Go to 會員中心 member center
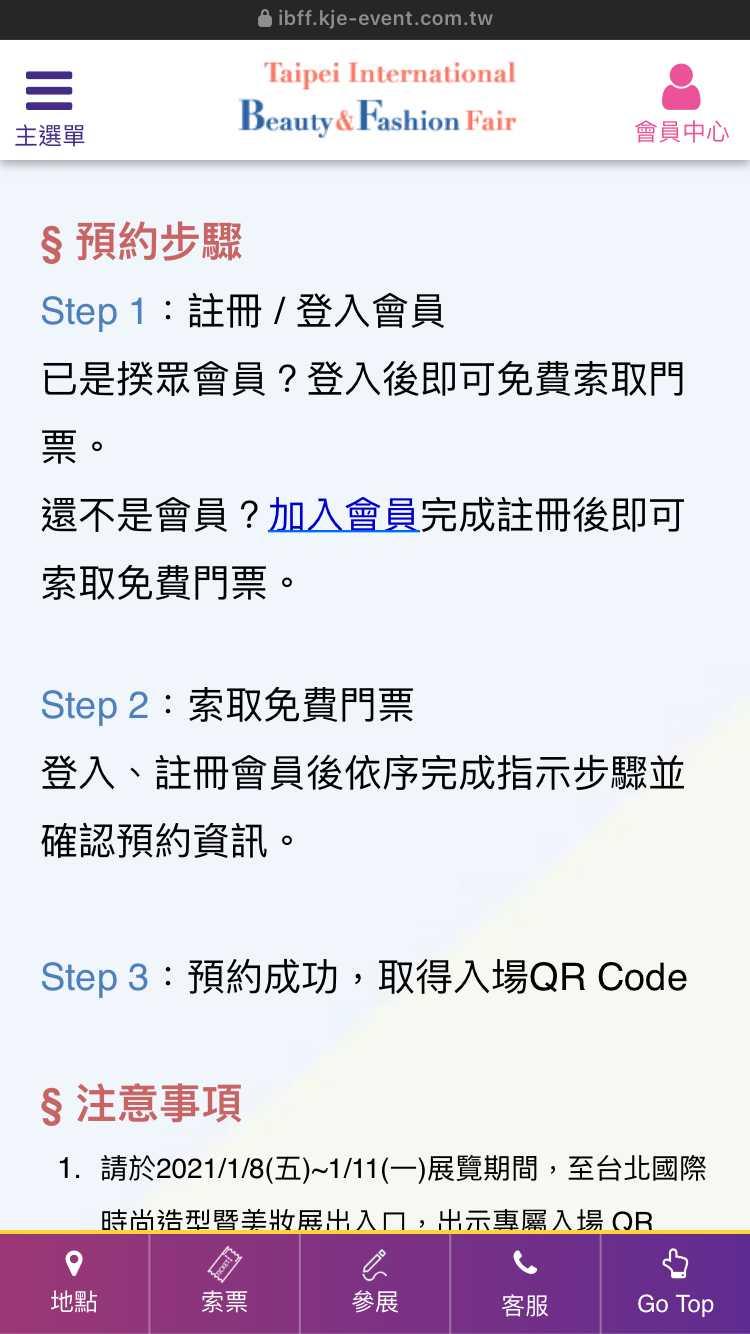 pos(681,103)
